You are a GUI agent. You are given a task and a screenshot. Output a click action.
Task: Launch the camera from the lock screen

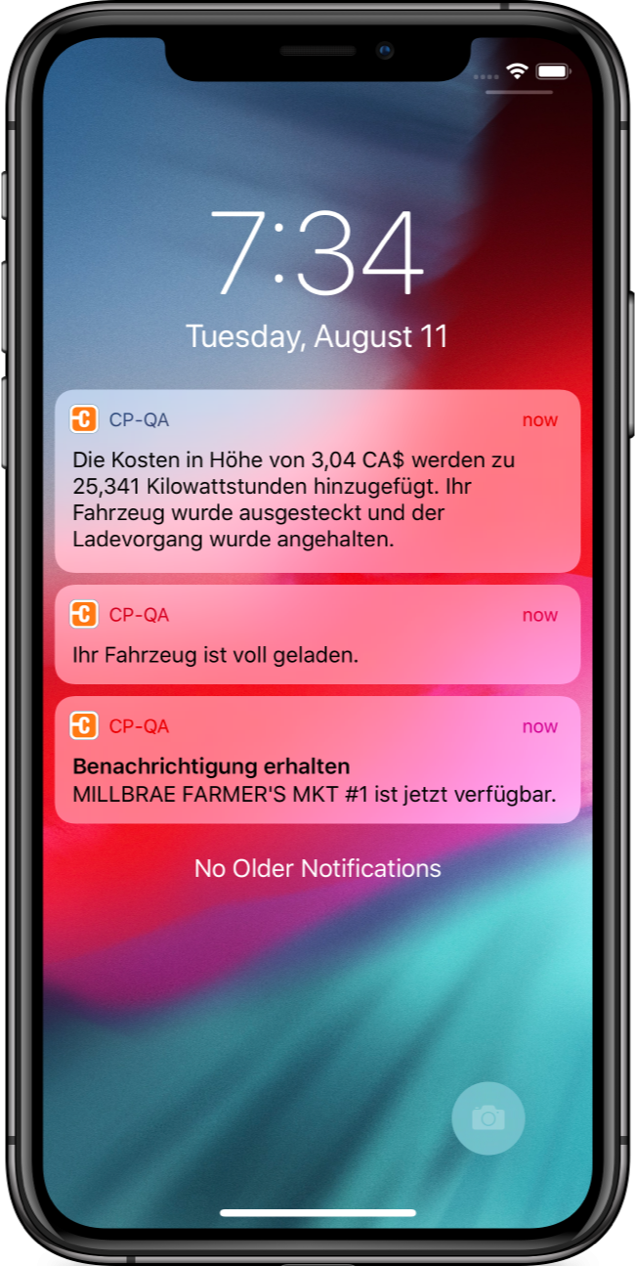point(487,1117)
